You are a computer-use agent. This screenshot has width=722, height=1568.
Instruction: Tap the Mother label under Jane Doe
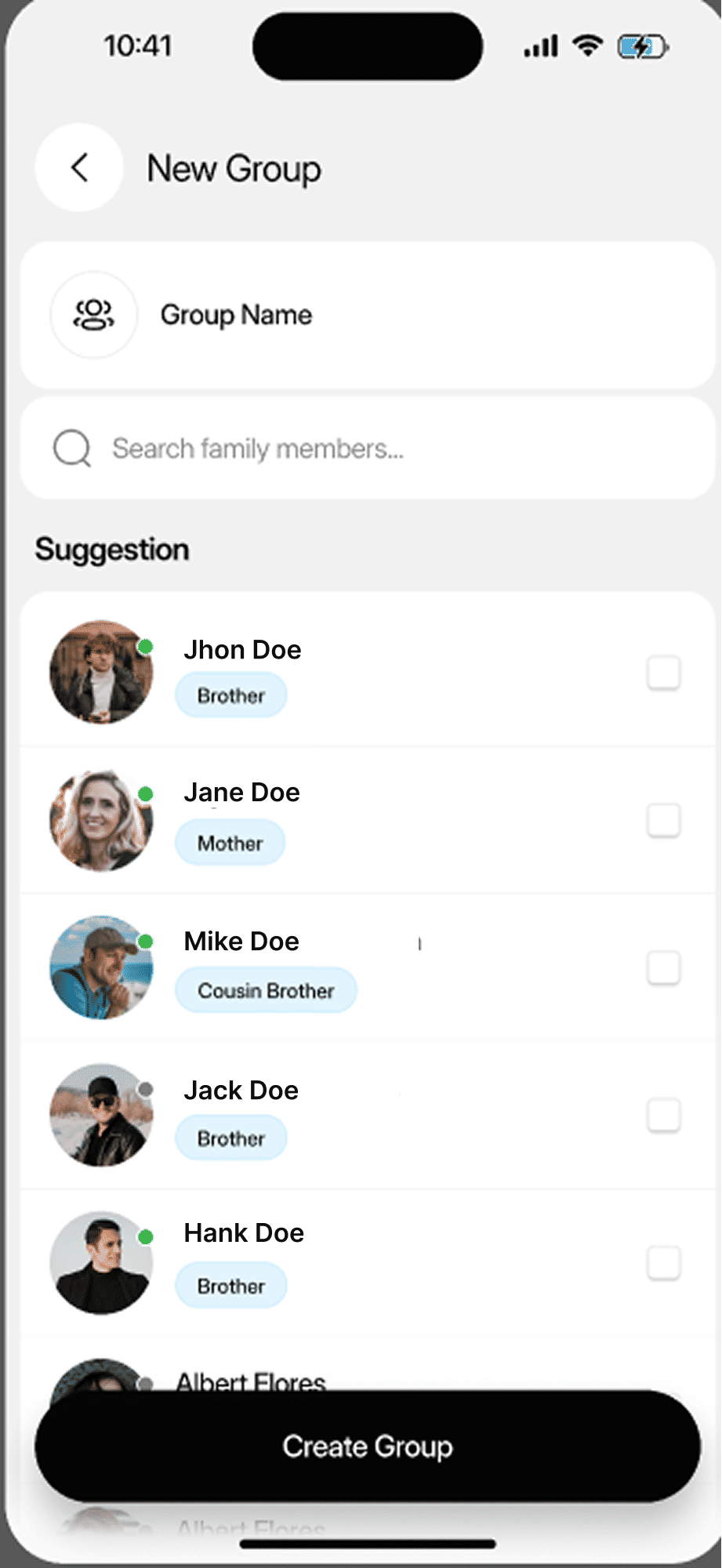[230, 843]
